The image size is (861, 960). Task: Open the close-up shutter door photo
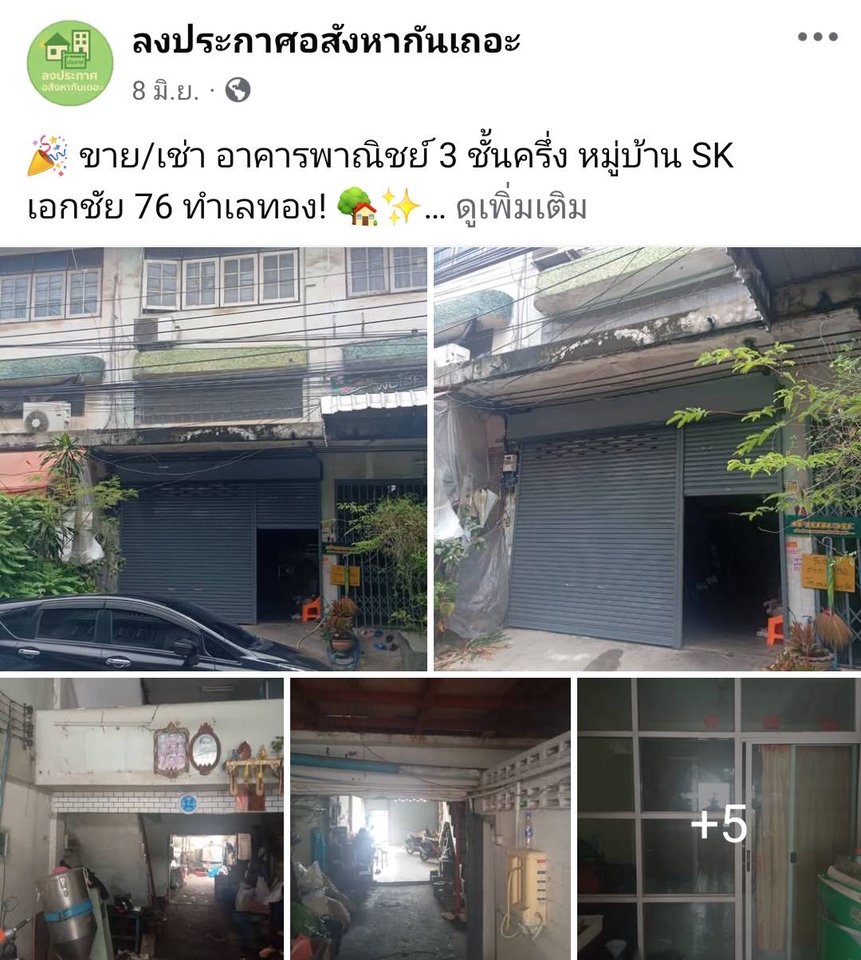[647, 459]
